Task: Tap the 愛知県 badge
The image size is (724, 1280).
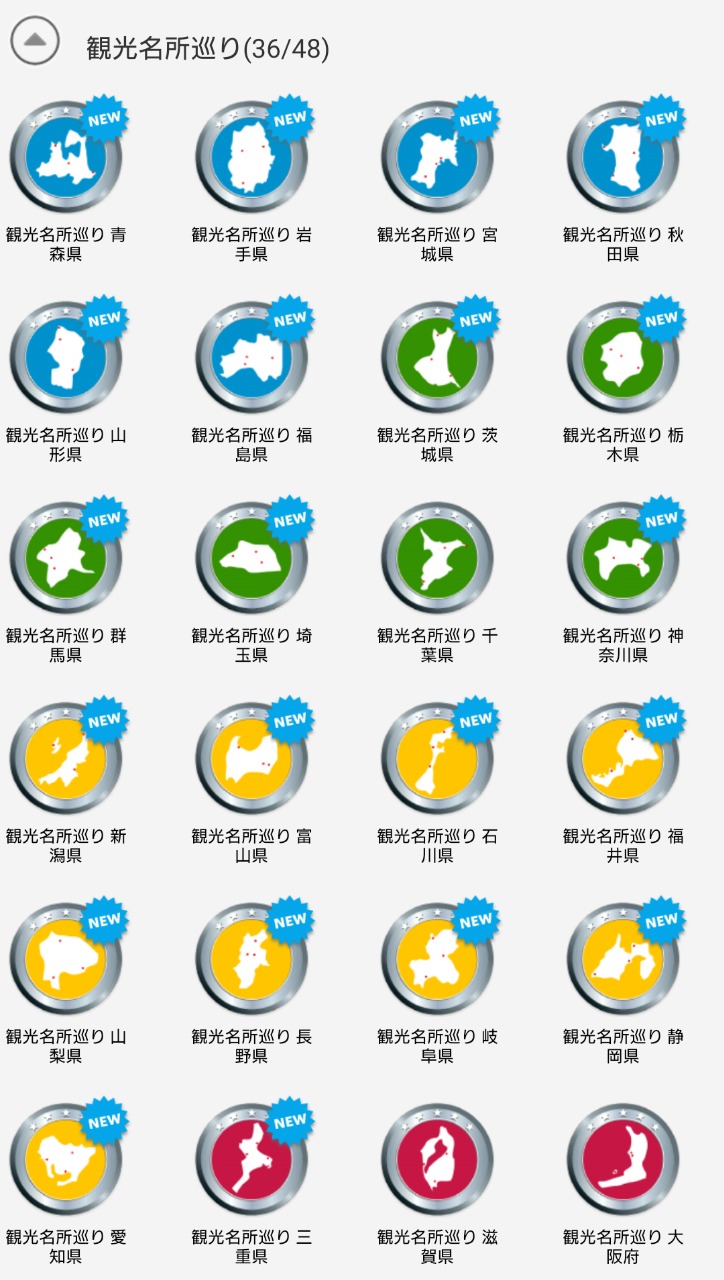Action: (66, 1158)
